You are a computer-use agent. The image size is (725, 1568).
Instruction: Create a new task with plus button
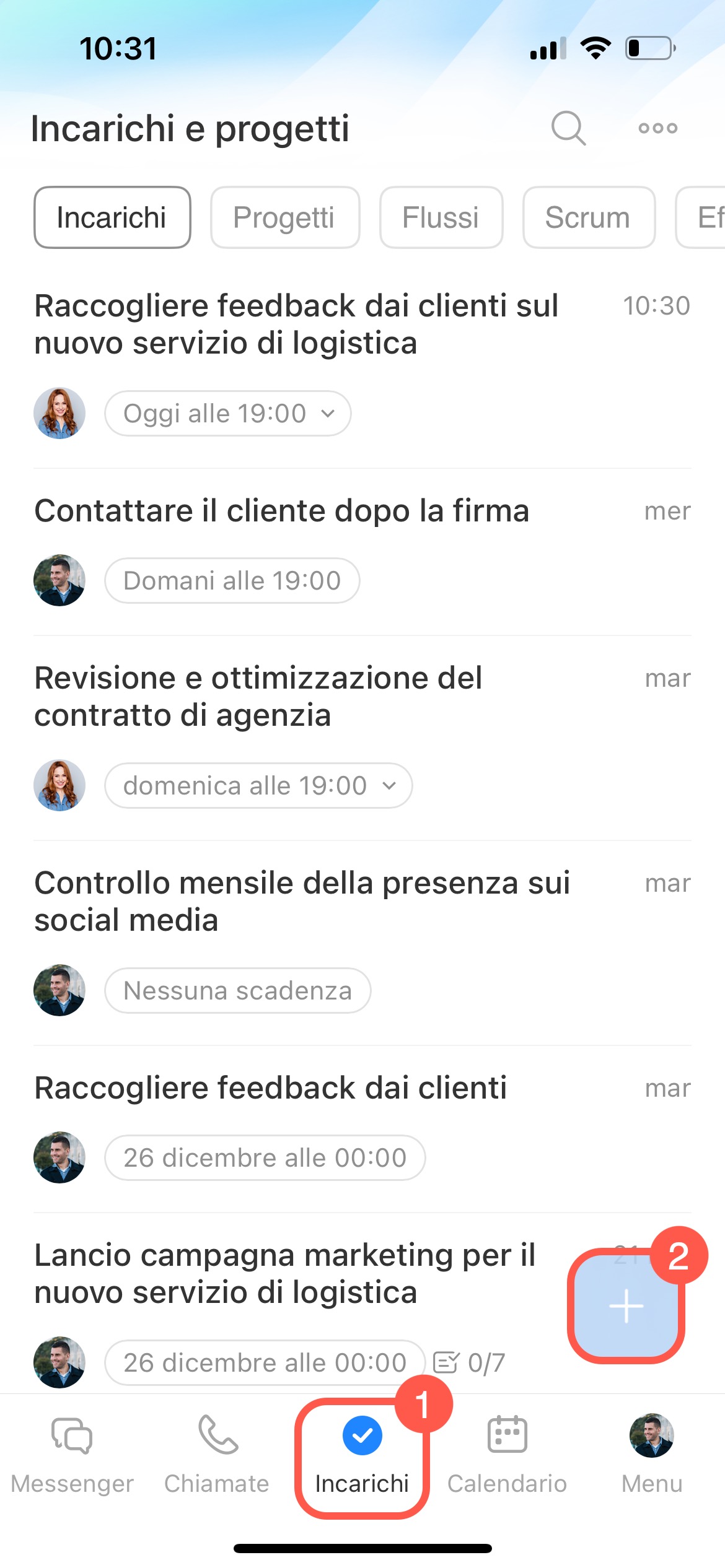click(626, 1305)
